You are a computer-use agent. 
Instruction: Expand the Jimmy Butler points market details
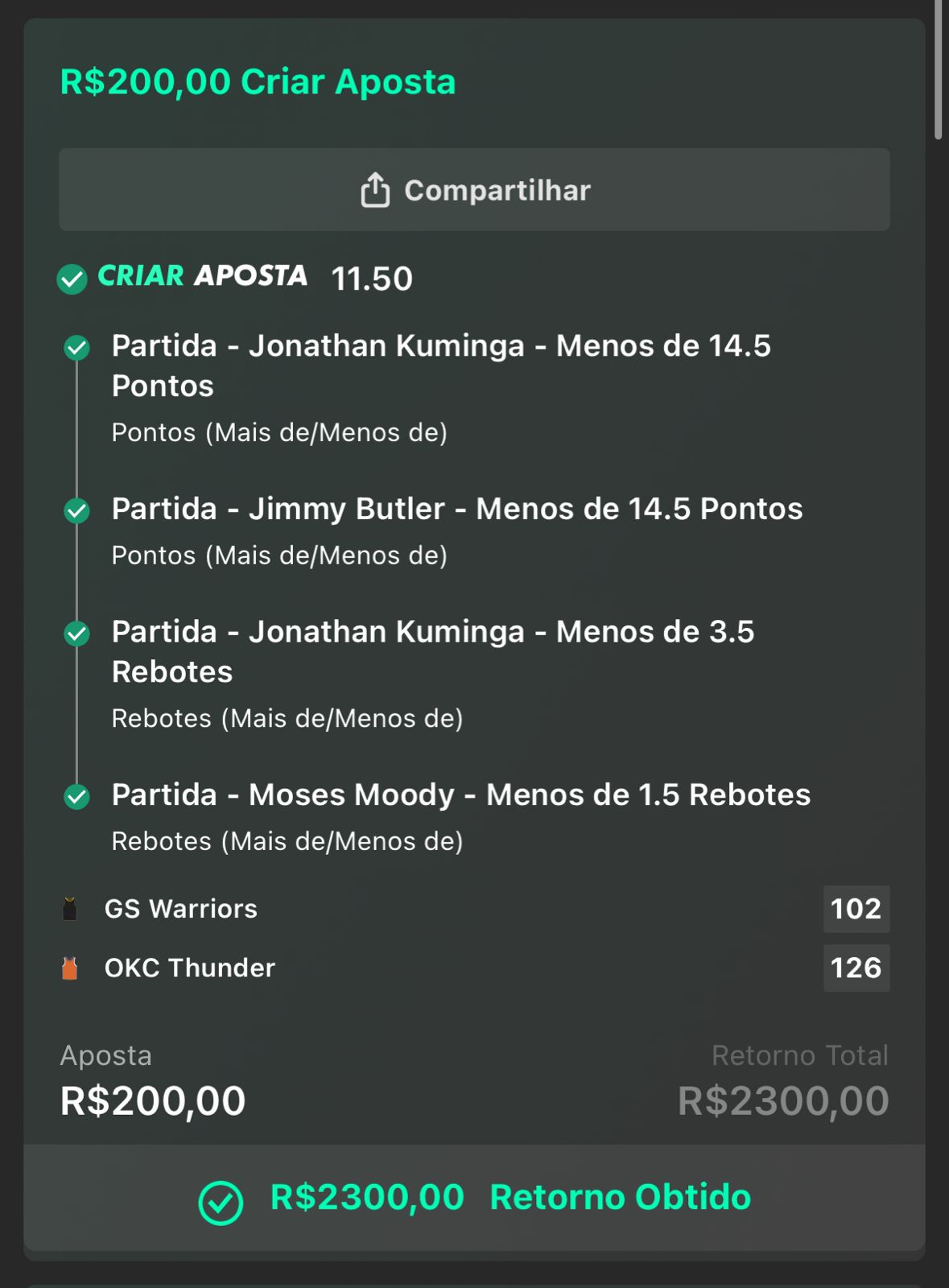tap(456, 510)
